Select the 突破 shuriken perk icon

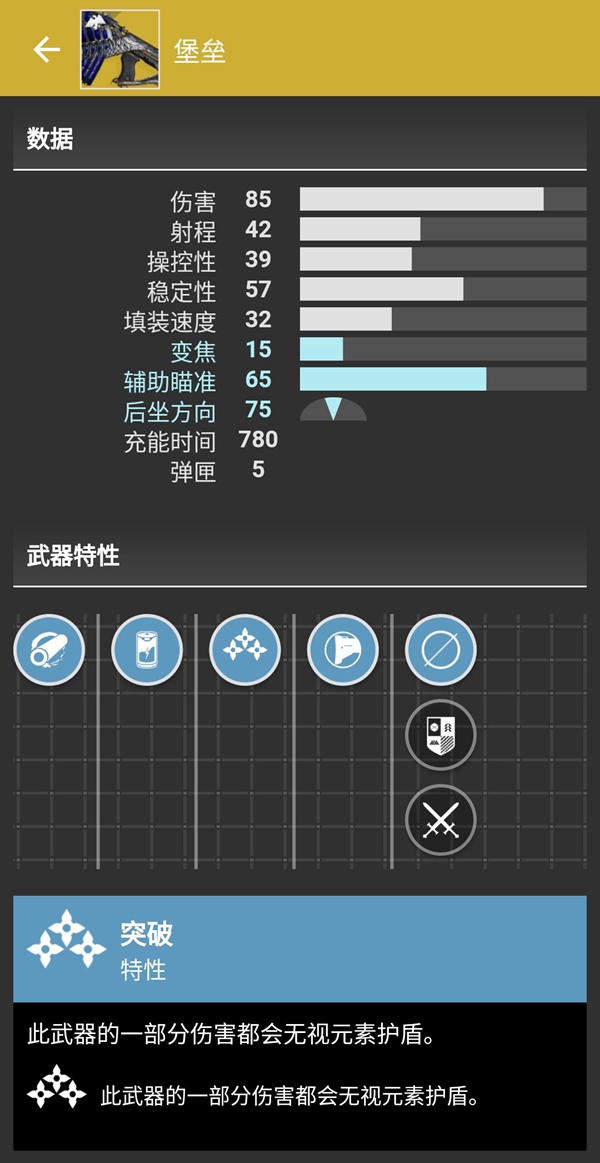245,650
